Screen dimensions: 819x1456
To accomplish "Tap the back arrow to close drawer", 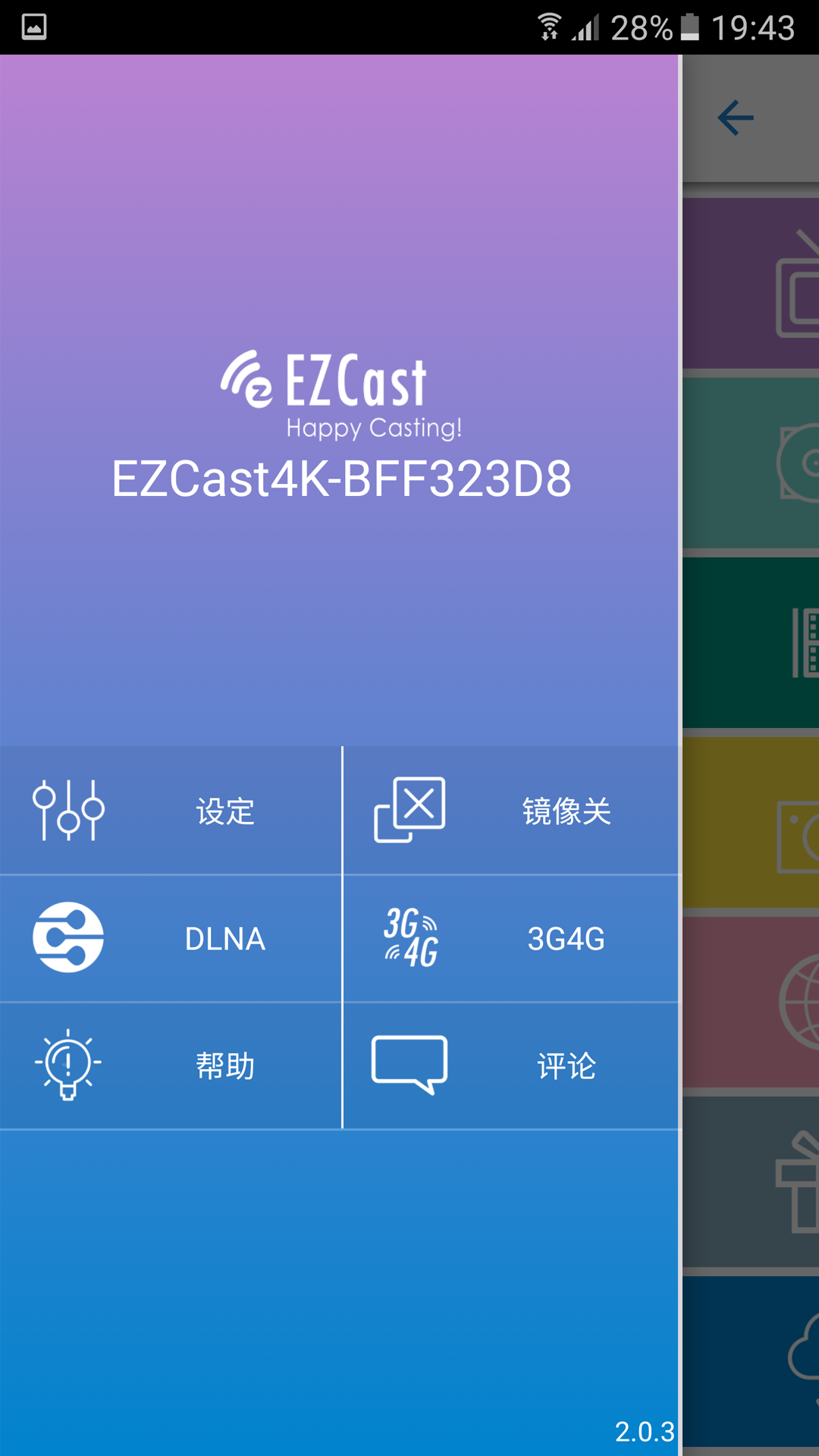I will pyautogui.click(x=735, y=118).
